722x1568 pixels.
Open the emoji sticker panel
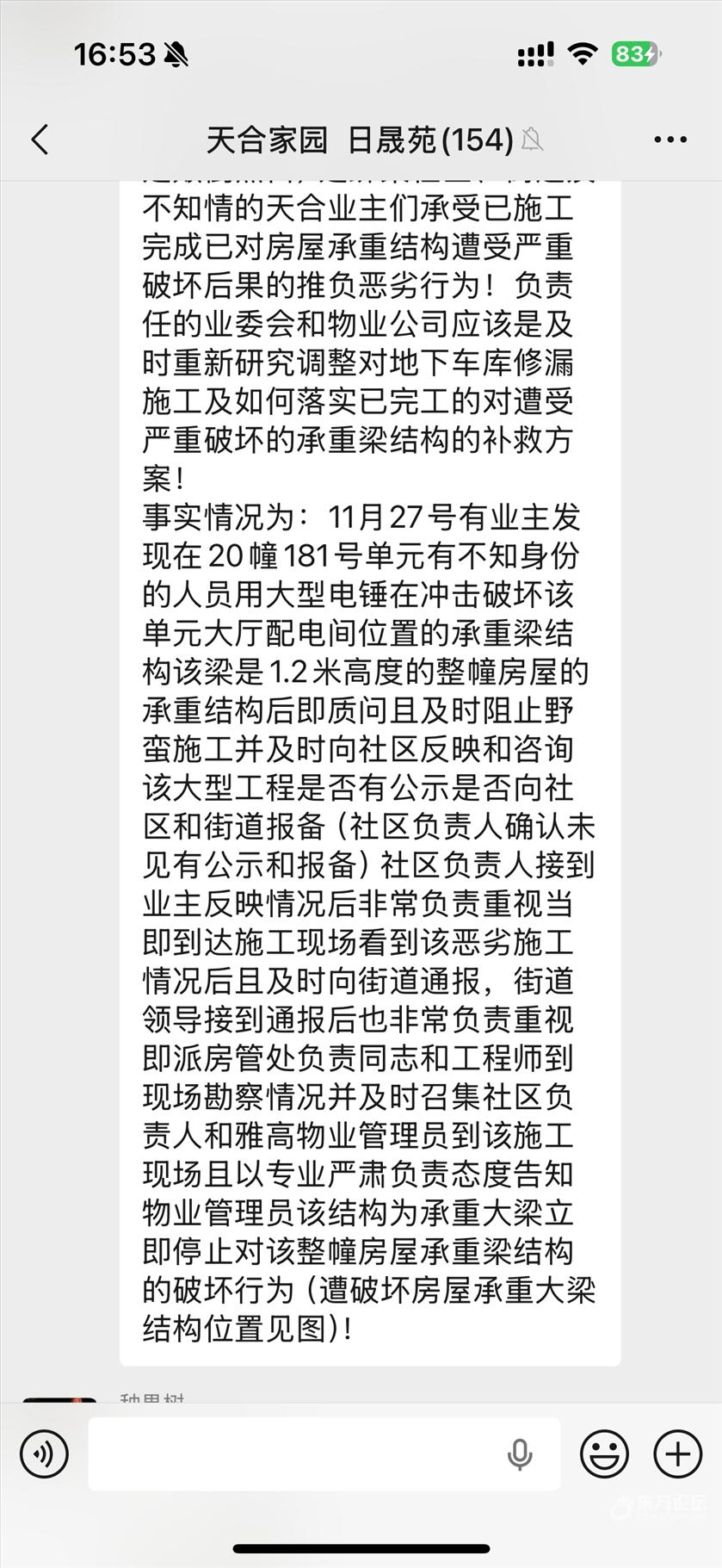click(604, 1454)
